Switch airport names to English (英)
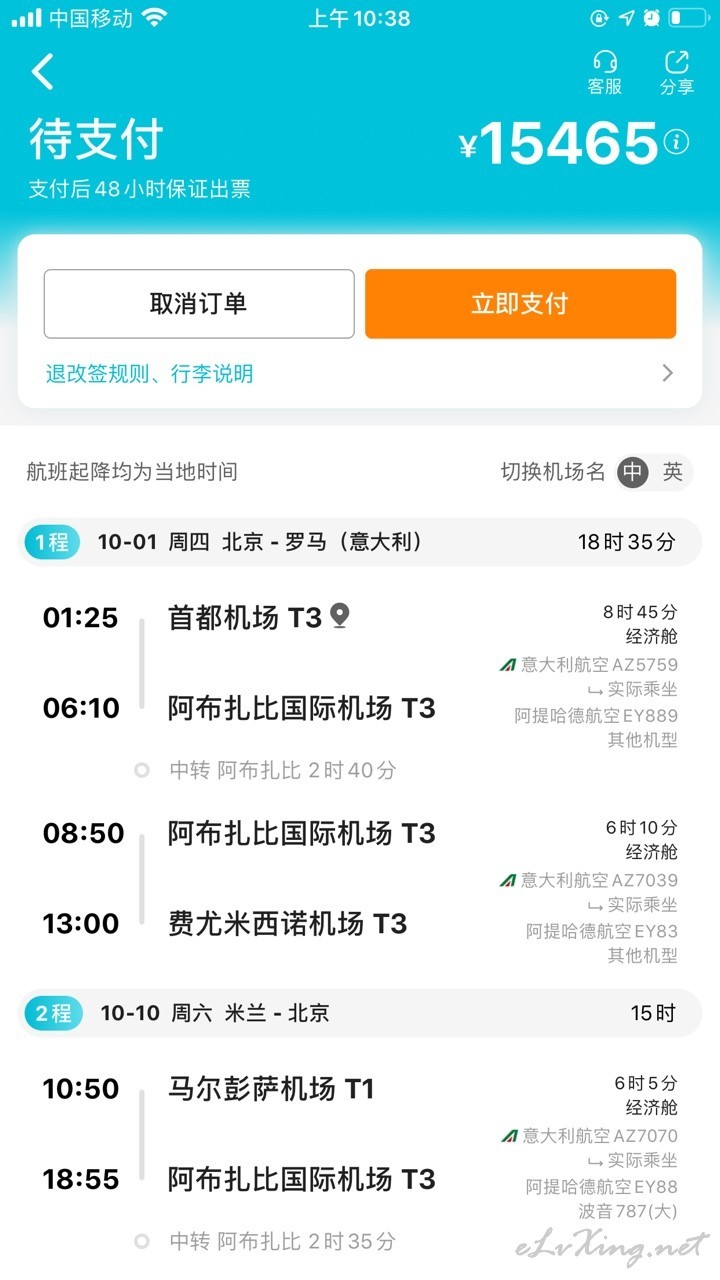The height and width of the screenshot is (1280, 720). (x=673, y=472)
